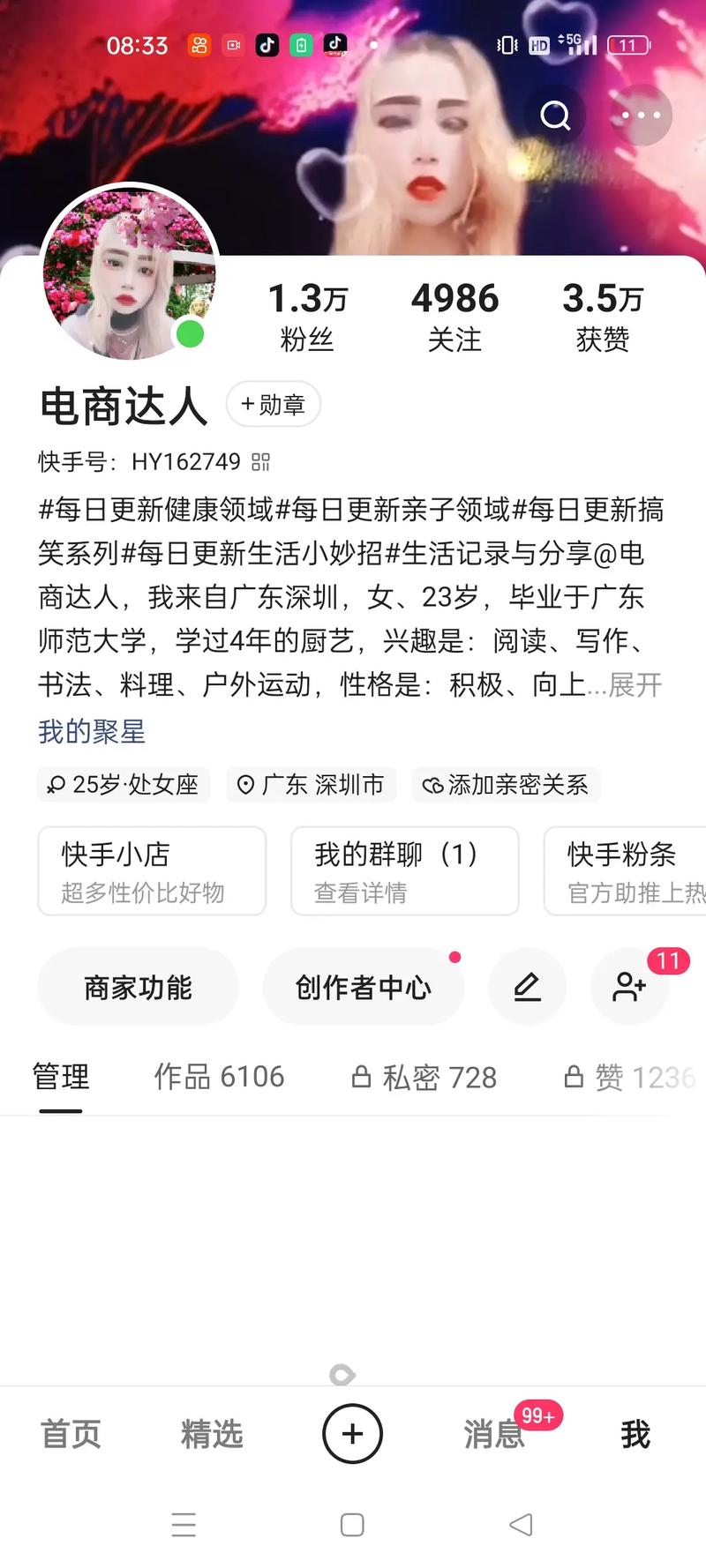Open 创作者中心 creator center
Screen dimensions: 706x1568
pos(363,987)
